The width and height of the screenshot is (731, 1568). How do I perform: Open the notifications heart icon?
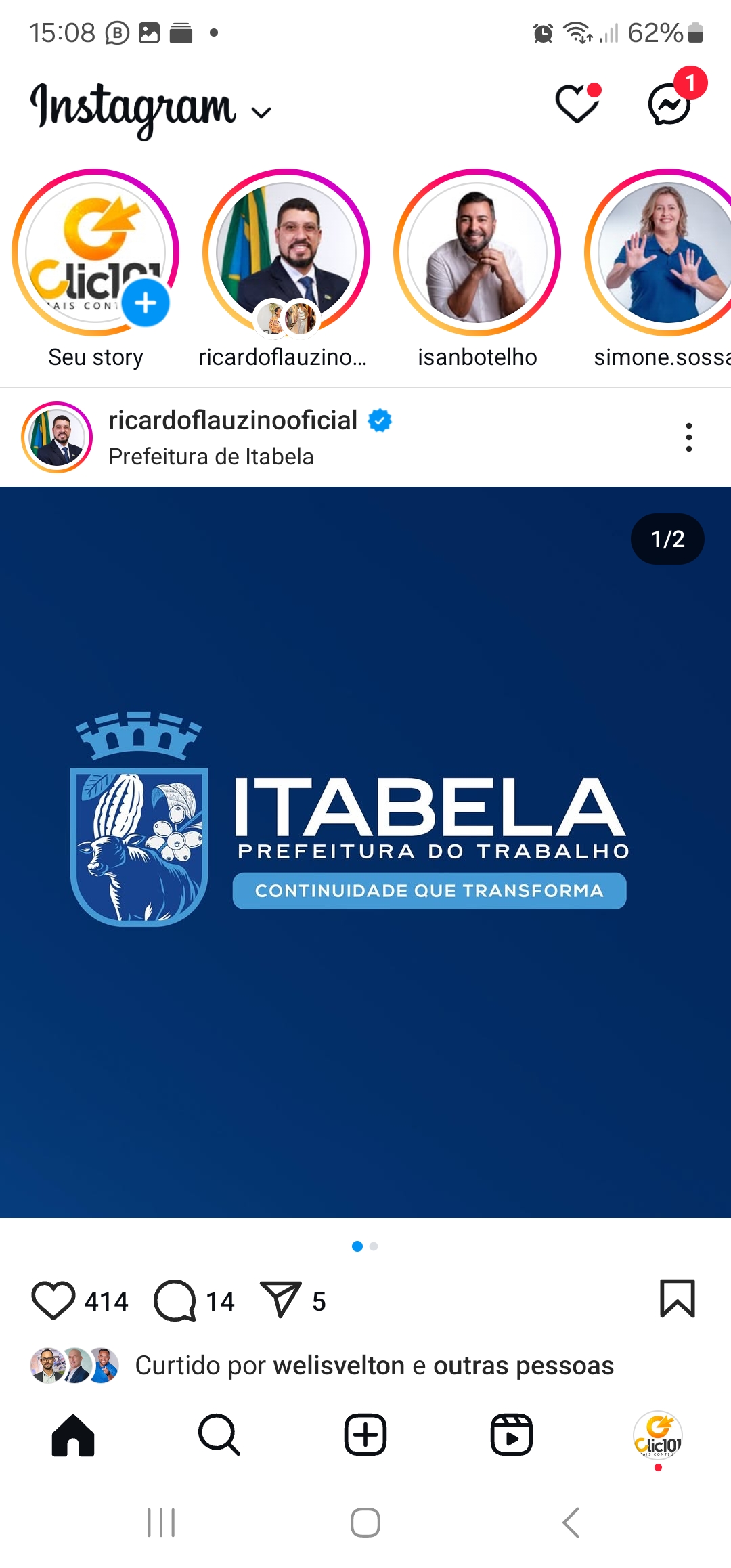point(578,104)
